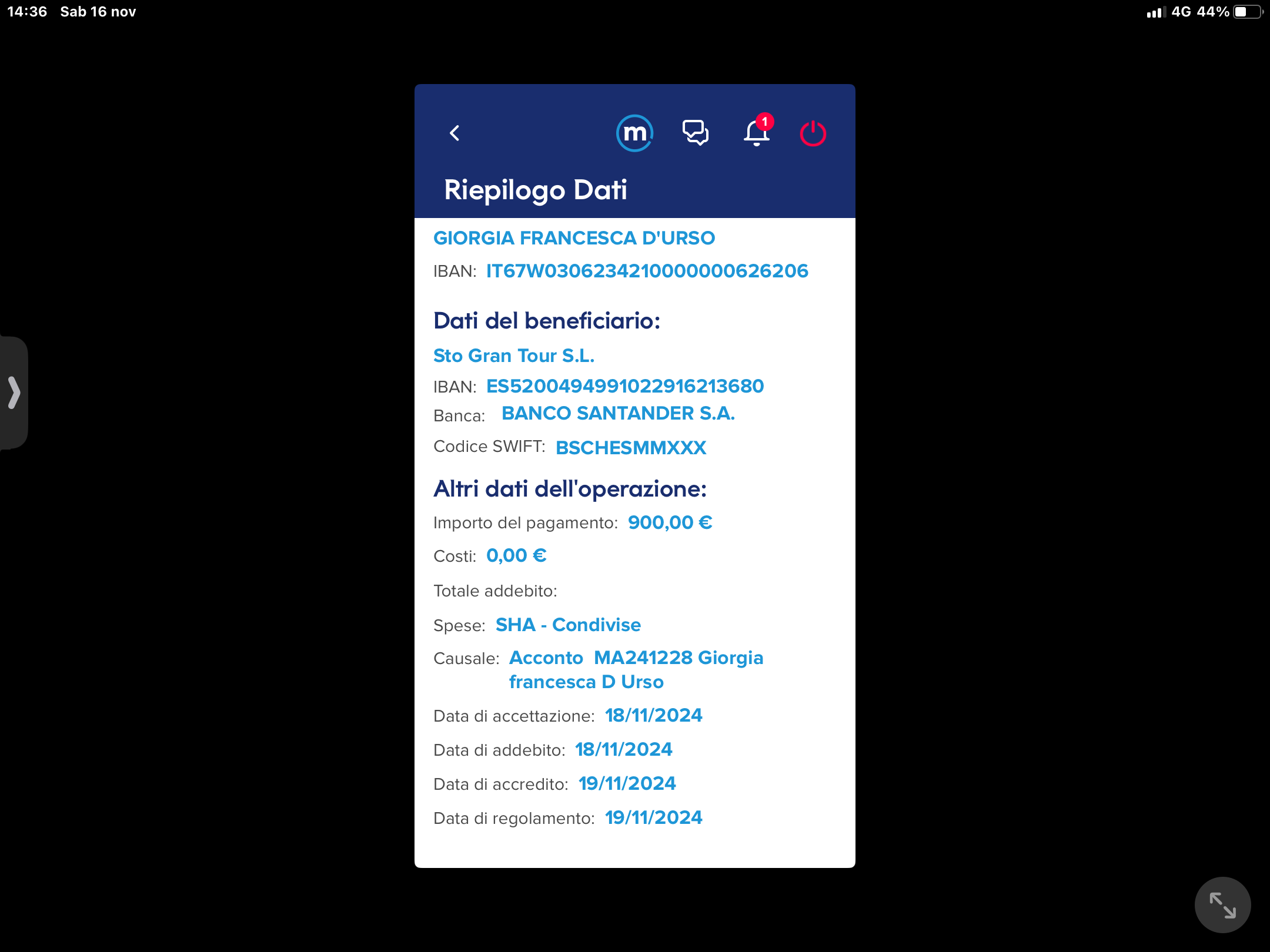This screenshot has width=1270, height=952.
Task: Go back with the header arrow
Action: coord(454,133)
